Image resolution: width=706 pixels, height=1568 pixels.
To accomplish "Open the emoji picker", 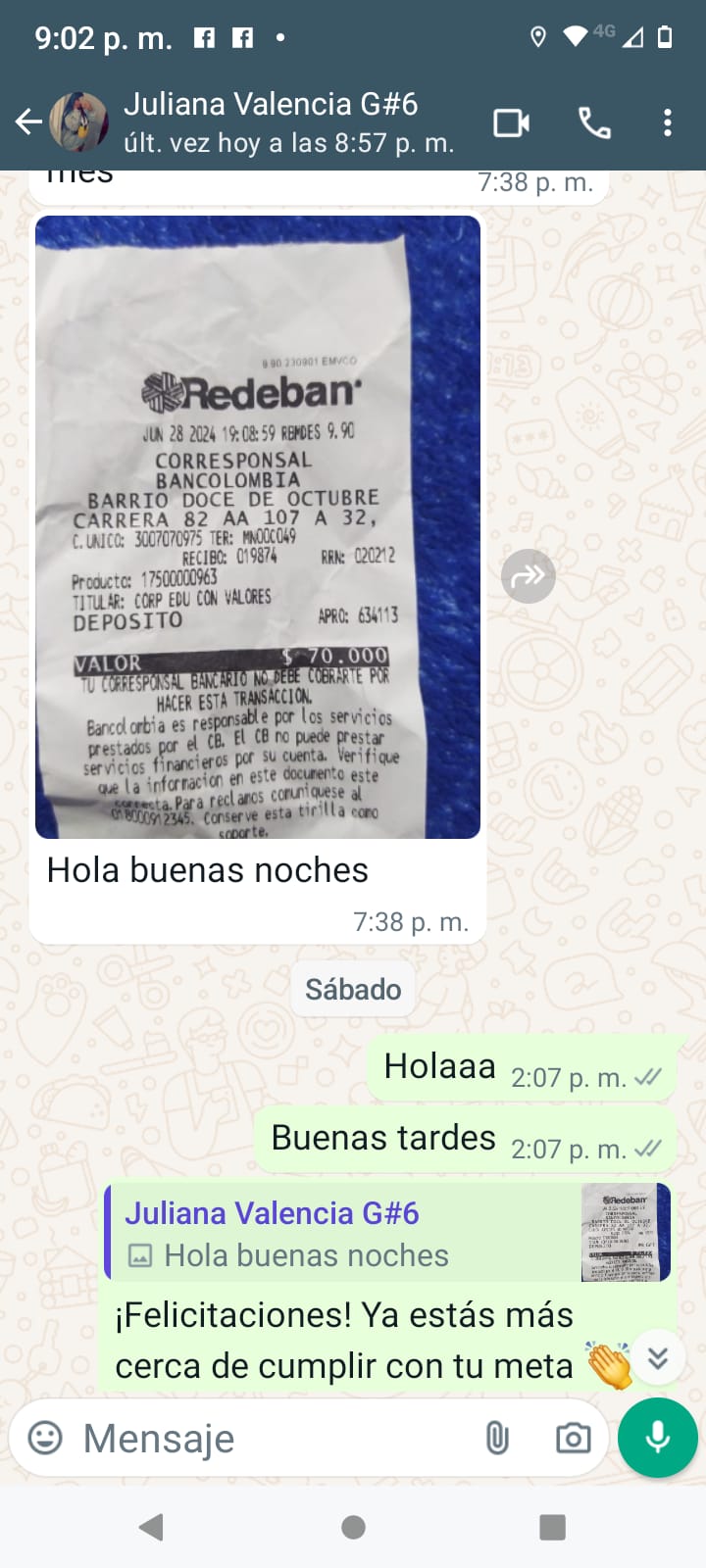I will click(x=45, y=1438).
